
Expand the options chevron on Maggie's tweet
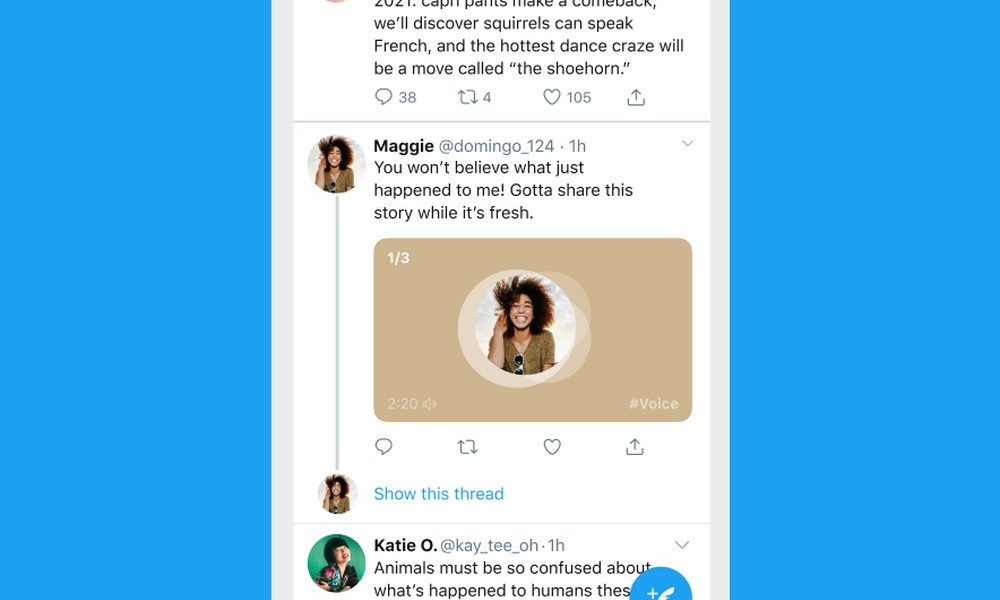687,144
